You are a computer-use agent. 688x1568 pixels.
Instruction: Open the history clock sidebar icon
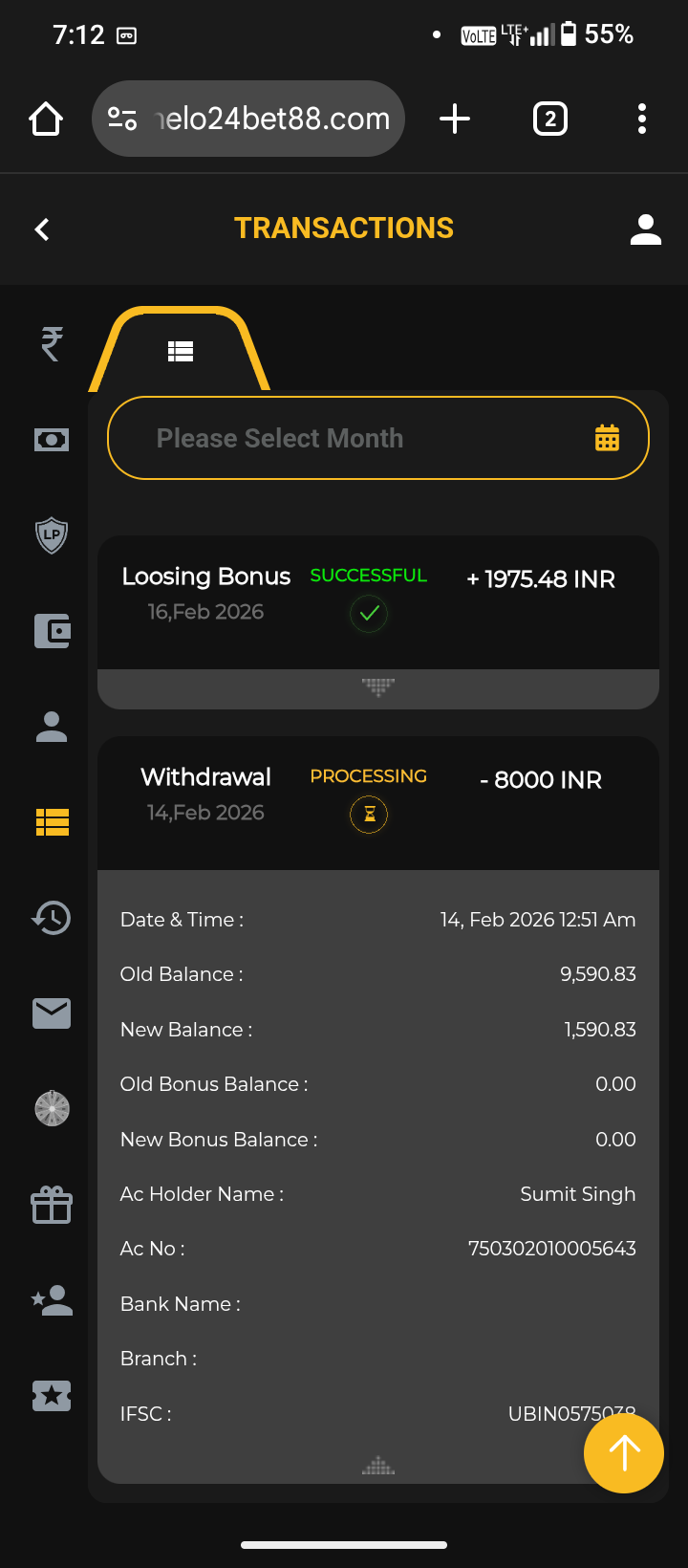[x=52, y=918]
